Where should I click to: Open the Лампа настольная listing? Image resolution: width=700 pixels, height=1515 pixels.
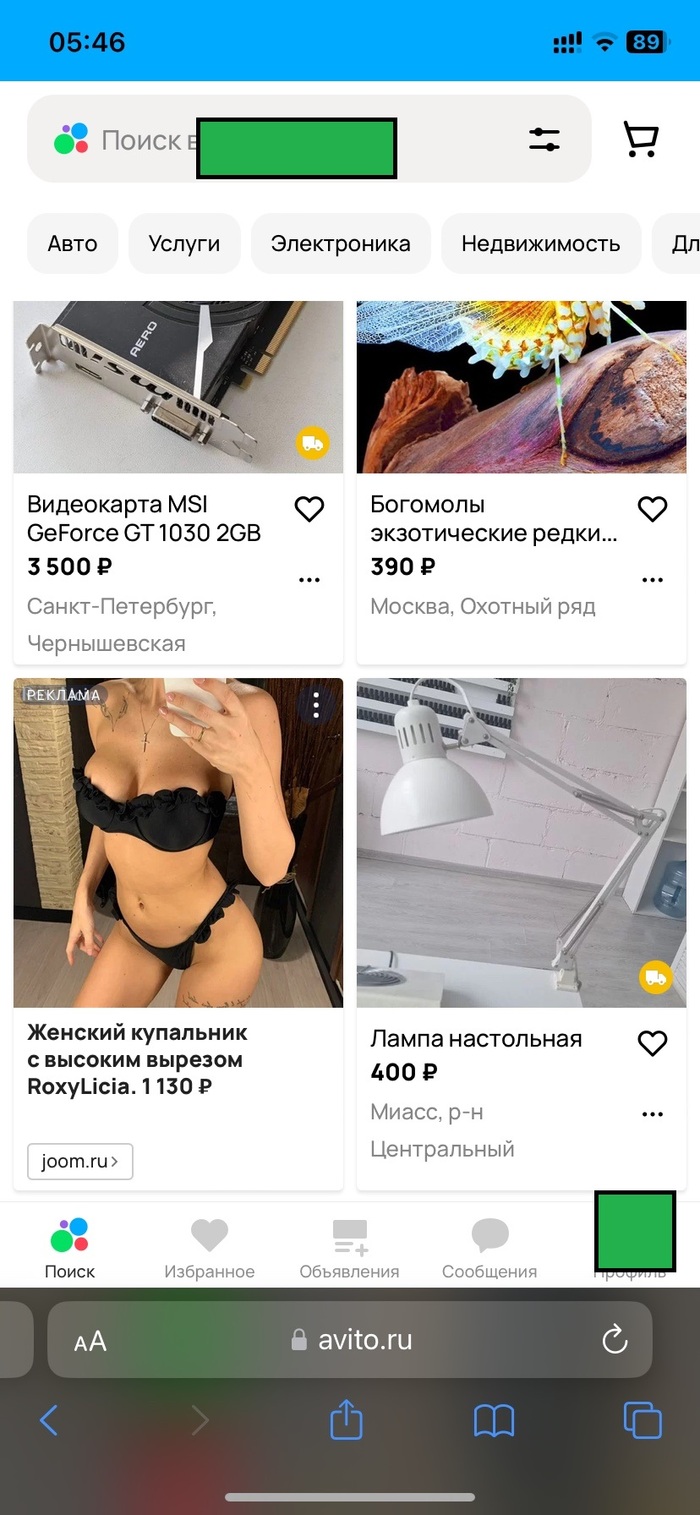click(476, 1039)
